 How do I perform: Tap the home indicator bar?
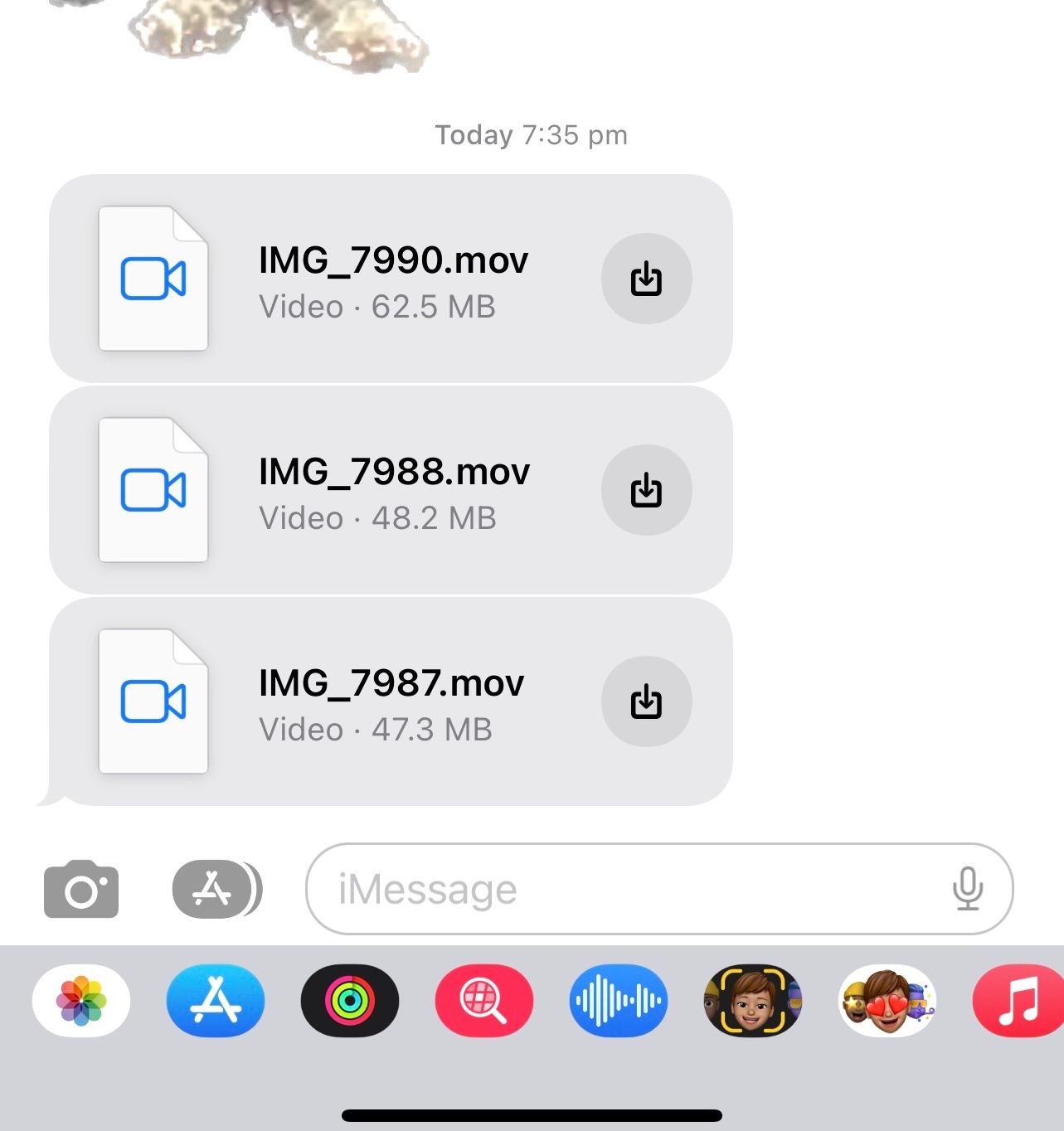(x=532, y=1114)
